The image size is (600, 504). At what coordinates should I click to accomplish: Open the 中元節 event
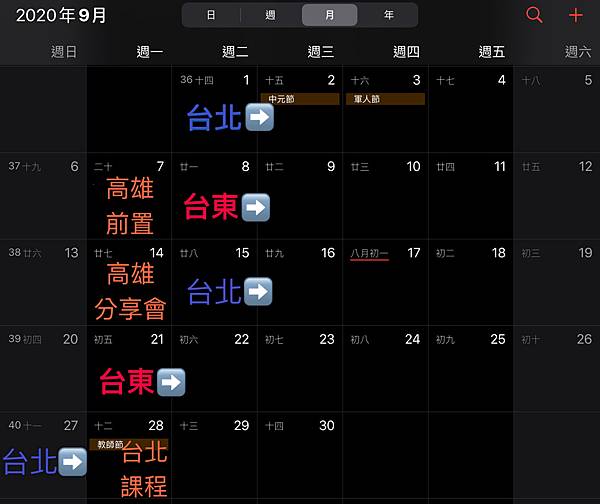click(299, 99)
